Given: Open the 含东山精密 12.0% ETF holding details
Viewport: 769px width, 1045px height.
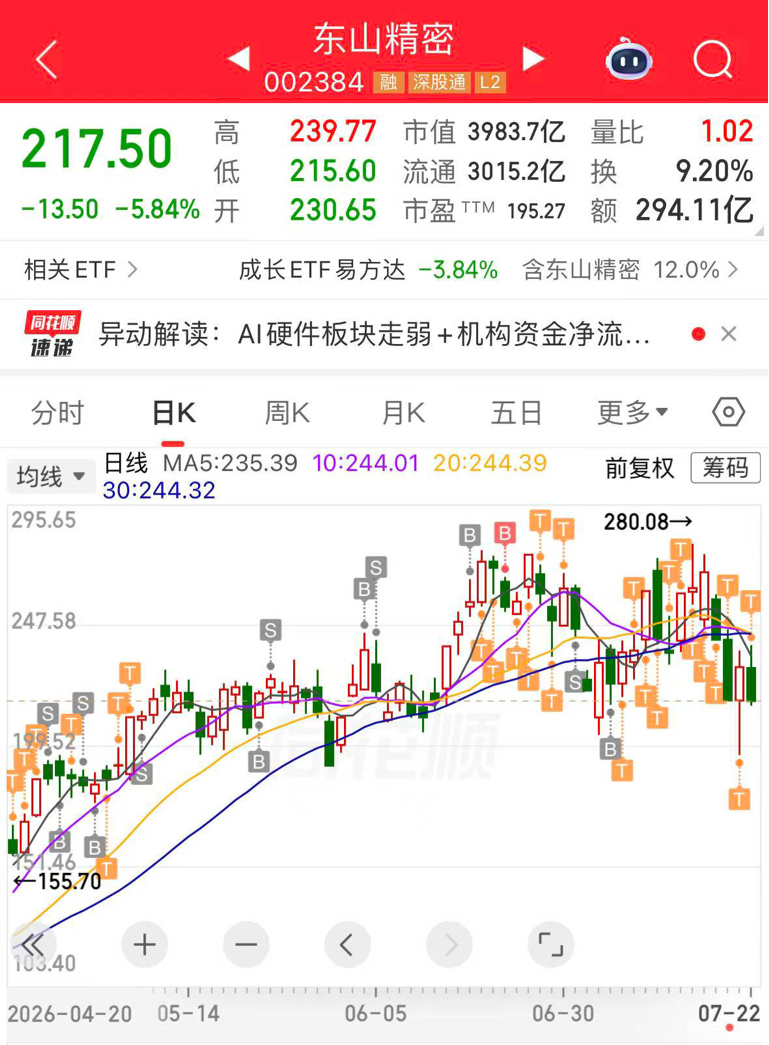Looking at the screenshot, I should click(x=630, y=270).
